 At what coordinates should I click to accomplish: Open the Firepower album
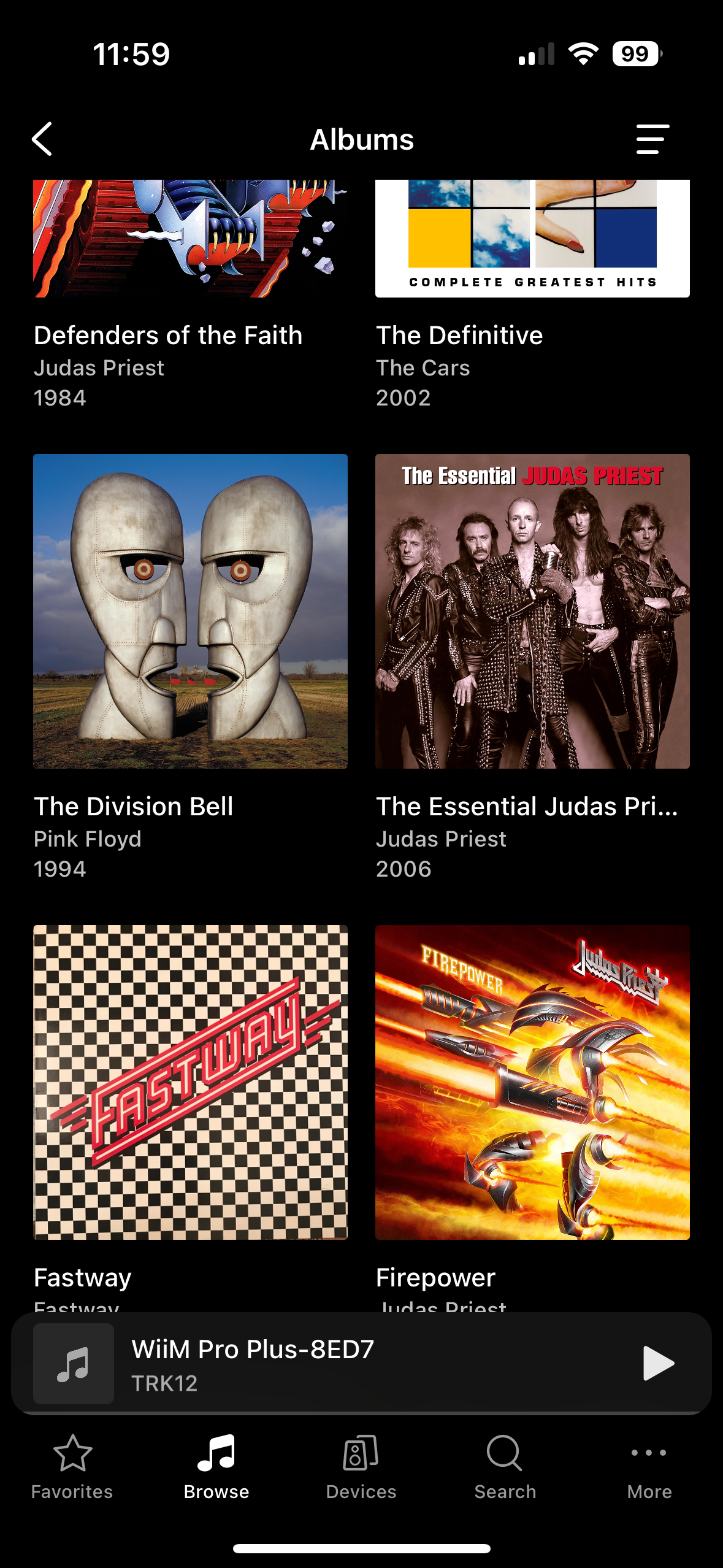(532, 1082)
